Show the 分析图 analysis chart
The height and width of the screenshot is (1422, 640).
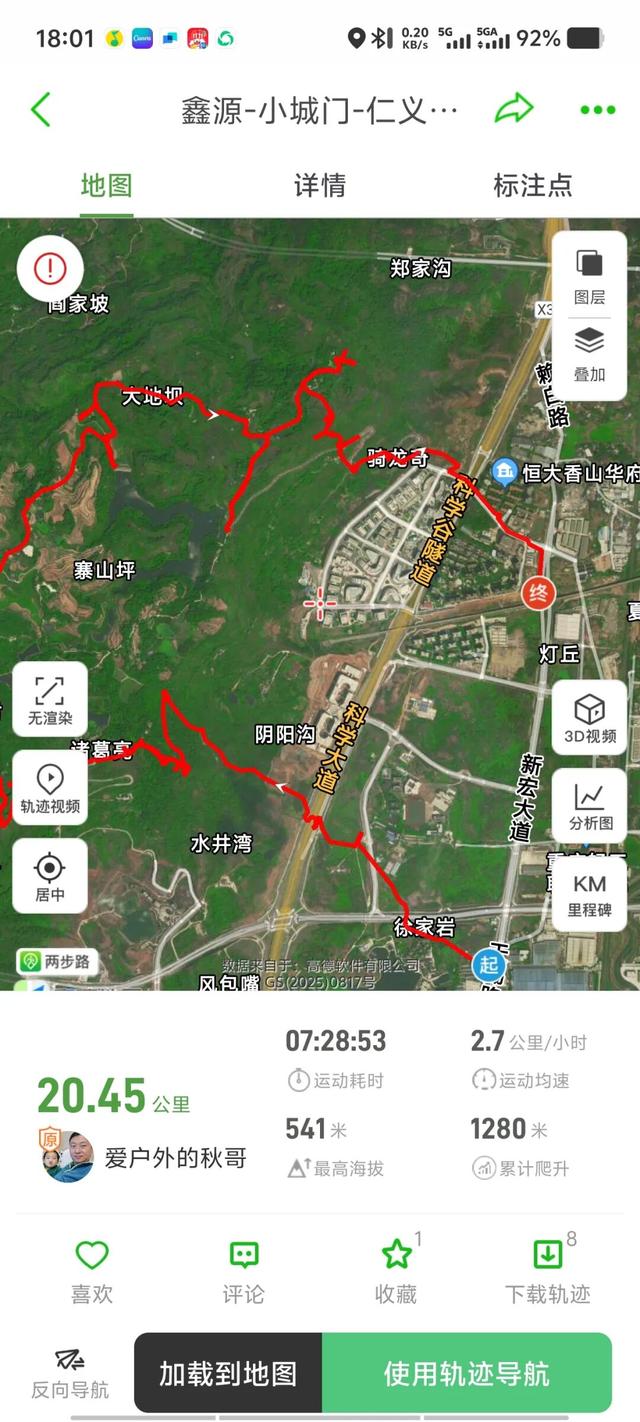click(589, 806)
